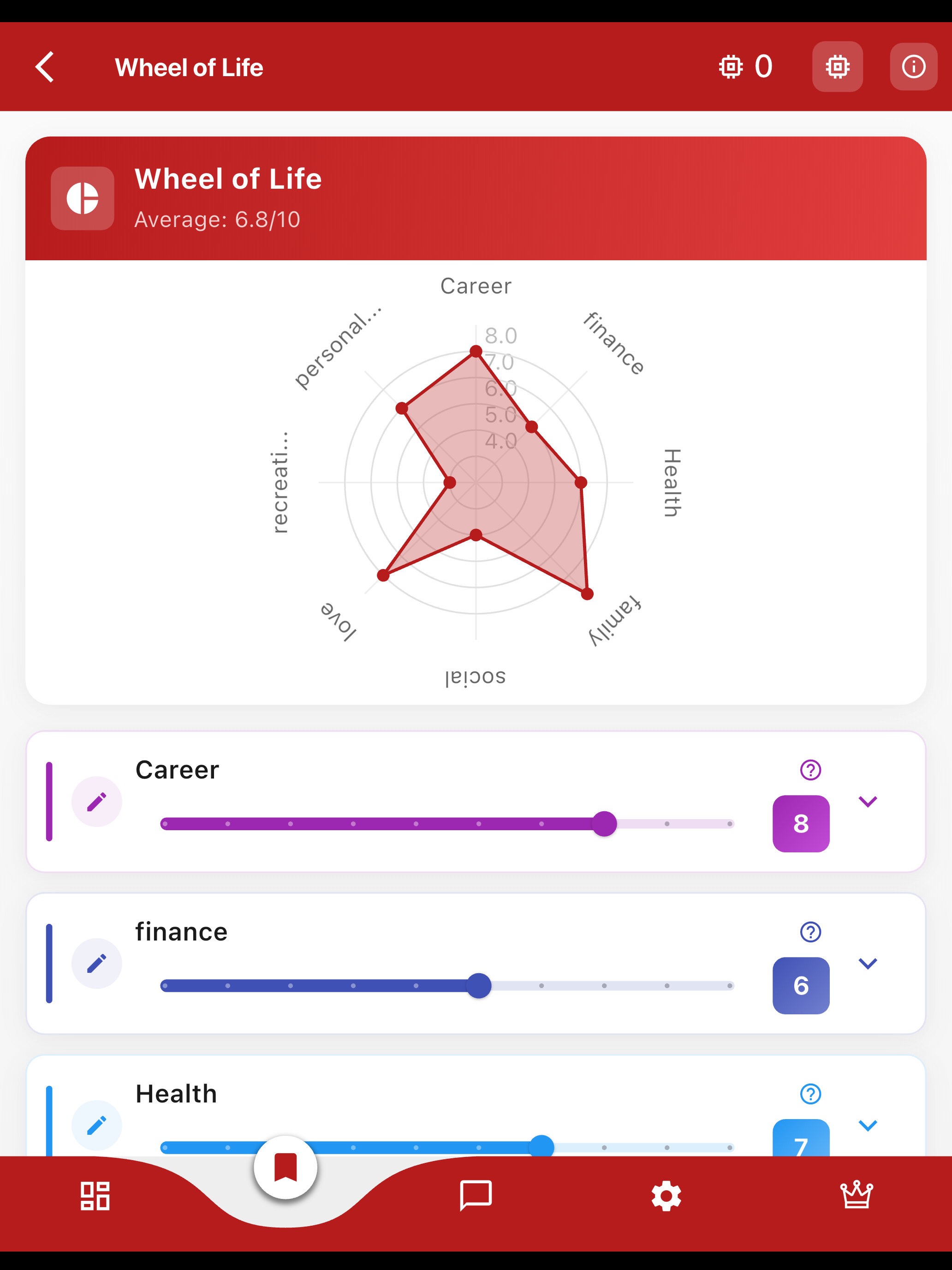The width and height of the screenshot is (952, 1270).
Task: Go back using the arrow in top-left
Action: (45, 66)
